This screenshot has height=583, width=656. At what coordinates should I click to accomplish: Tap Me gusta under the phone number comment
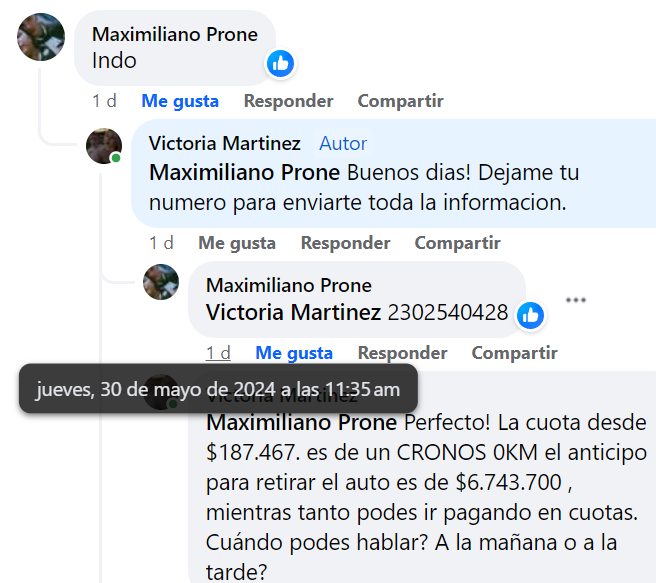pyautogui.click(x=294, y=353)
